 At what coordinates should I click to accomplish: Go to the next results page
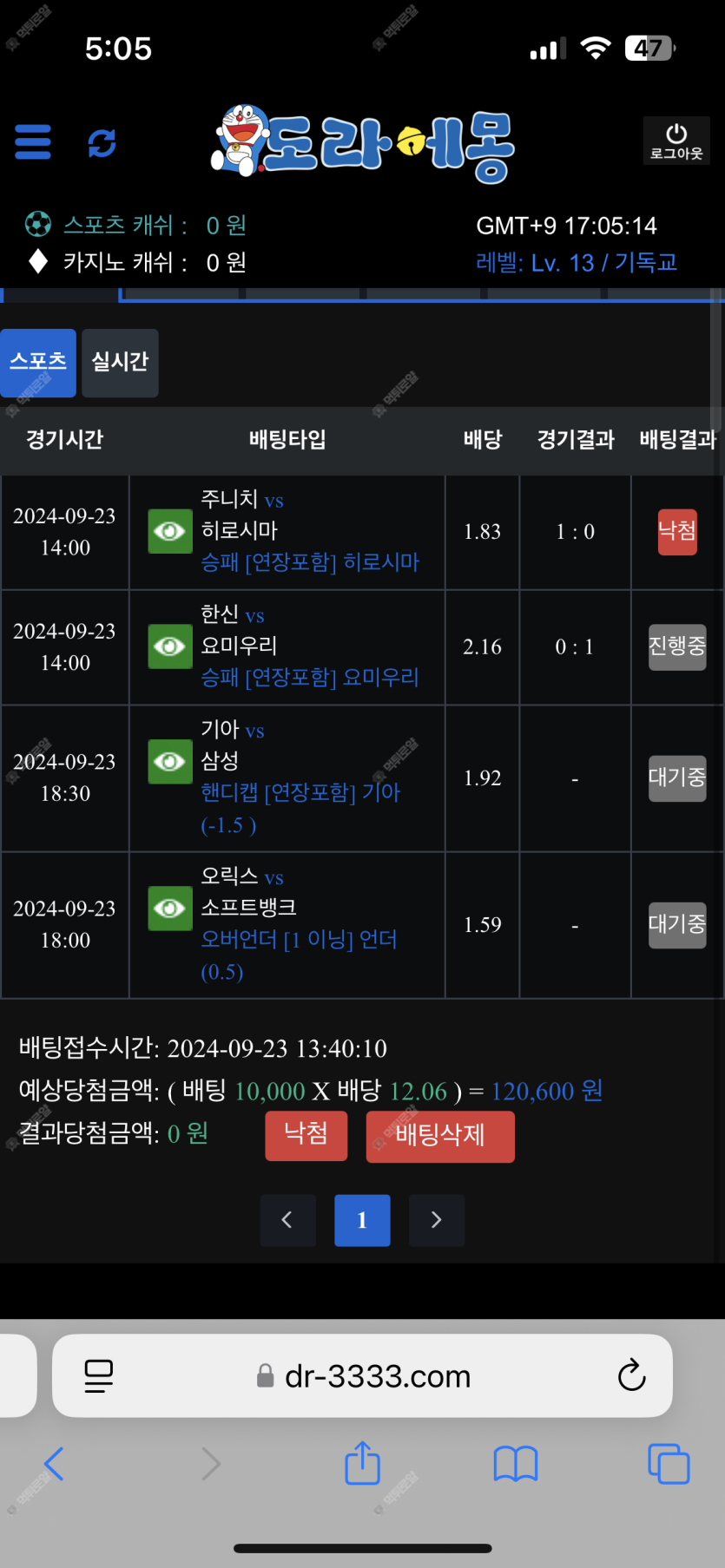coord(437,1220)
